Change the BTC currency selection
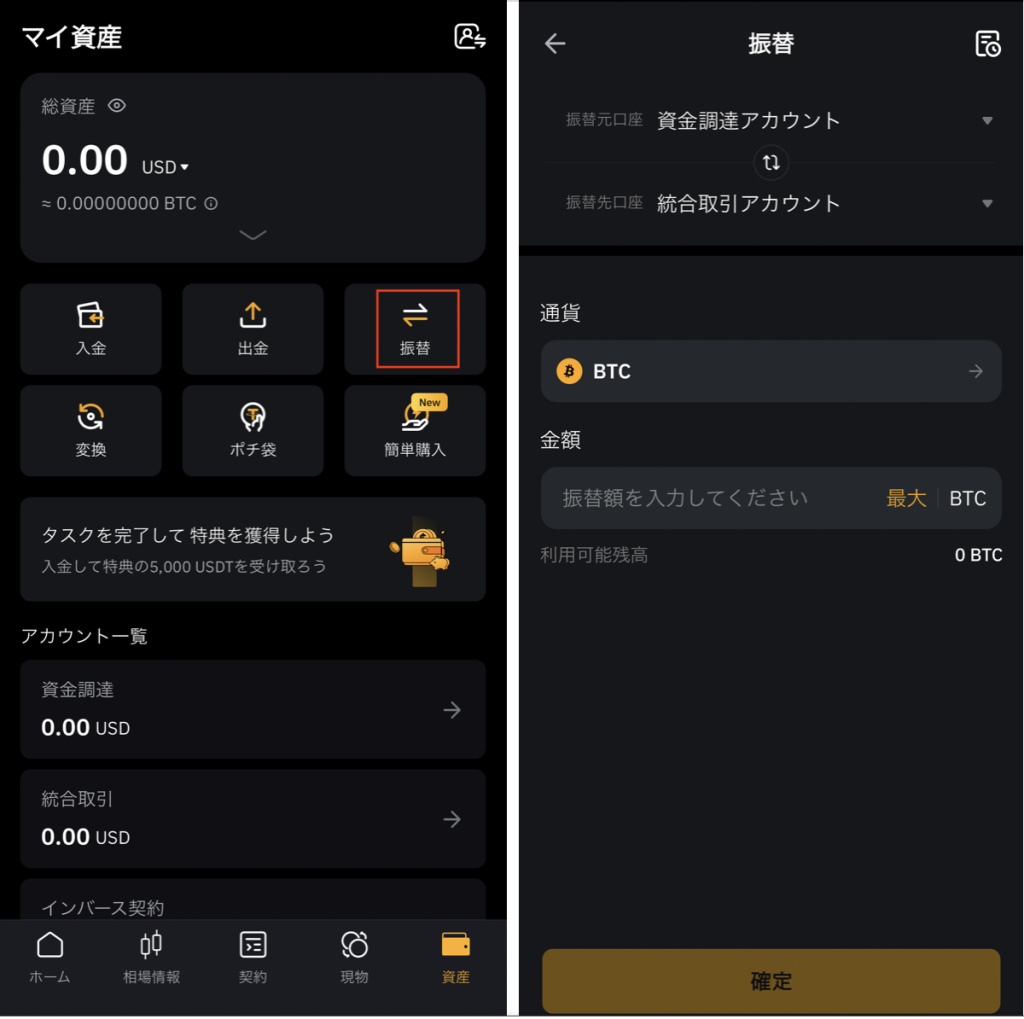 point(770,371)
